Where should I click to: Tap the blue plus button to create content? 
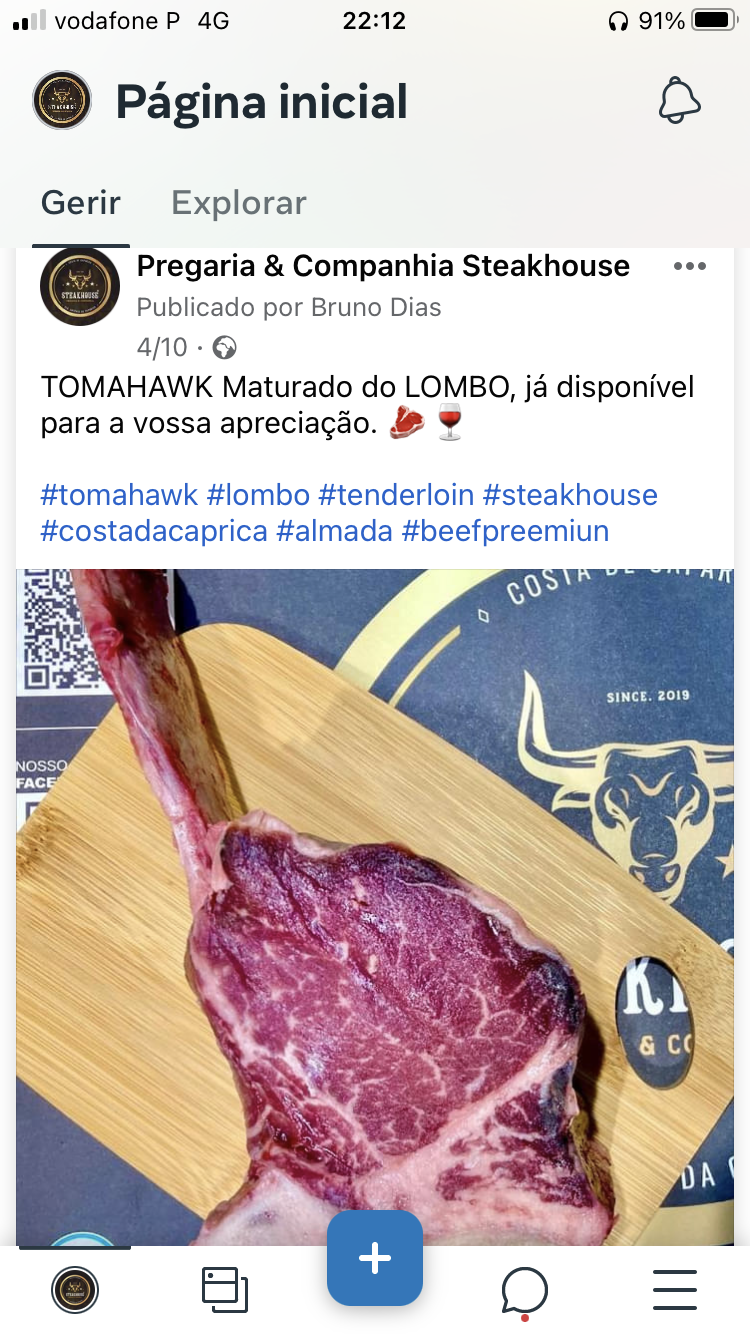(x=374, y=1258)
